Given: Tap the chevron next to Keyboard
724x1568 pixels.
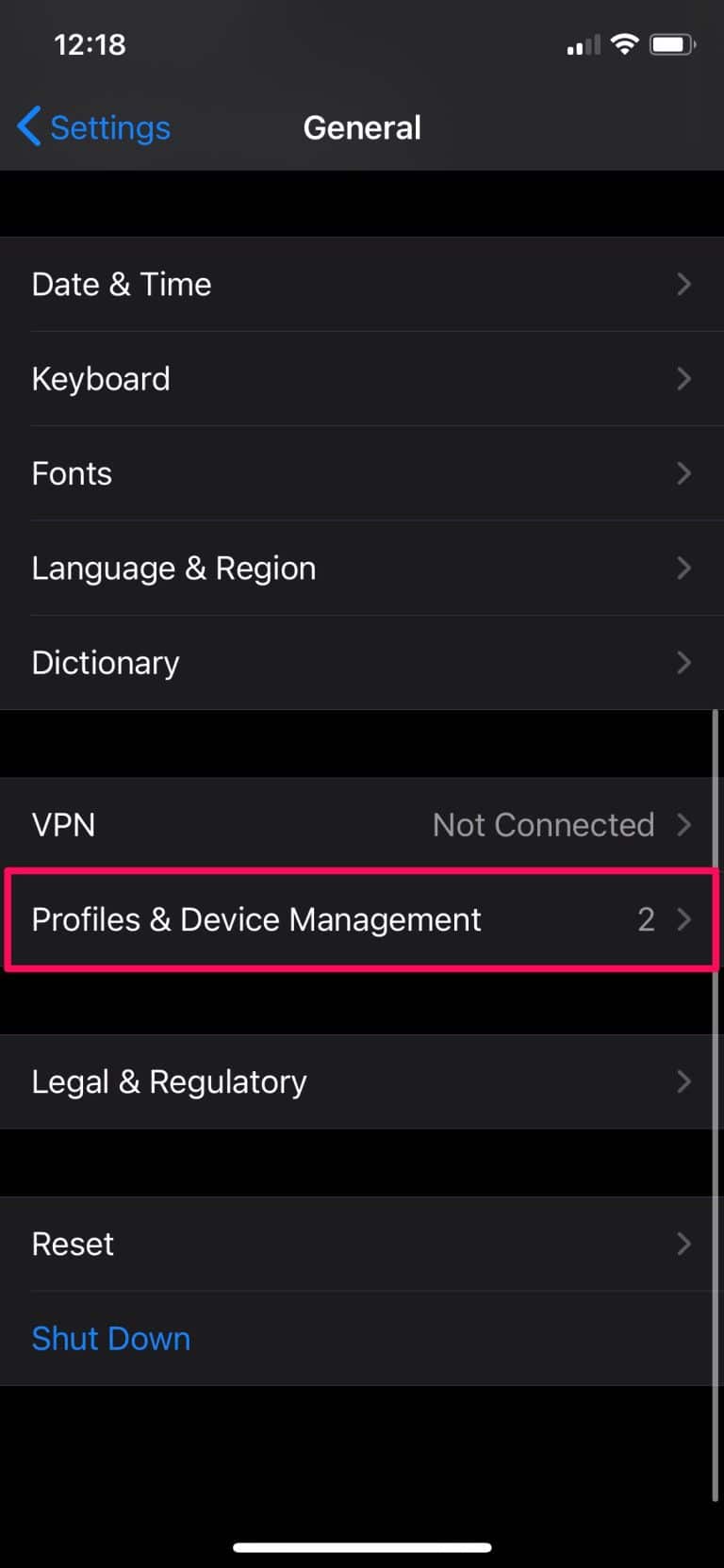Looking at the screenshot, I should [x=684, y=378].
